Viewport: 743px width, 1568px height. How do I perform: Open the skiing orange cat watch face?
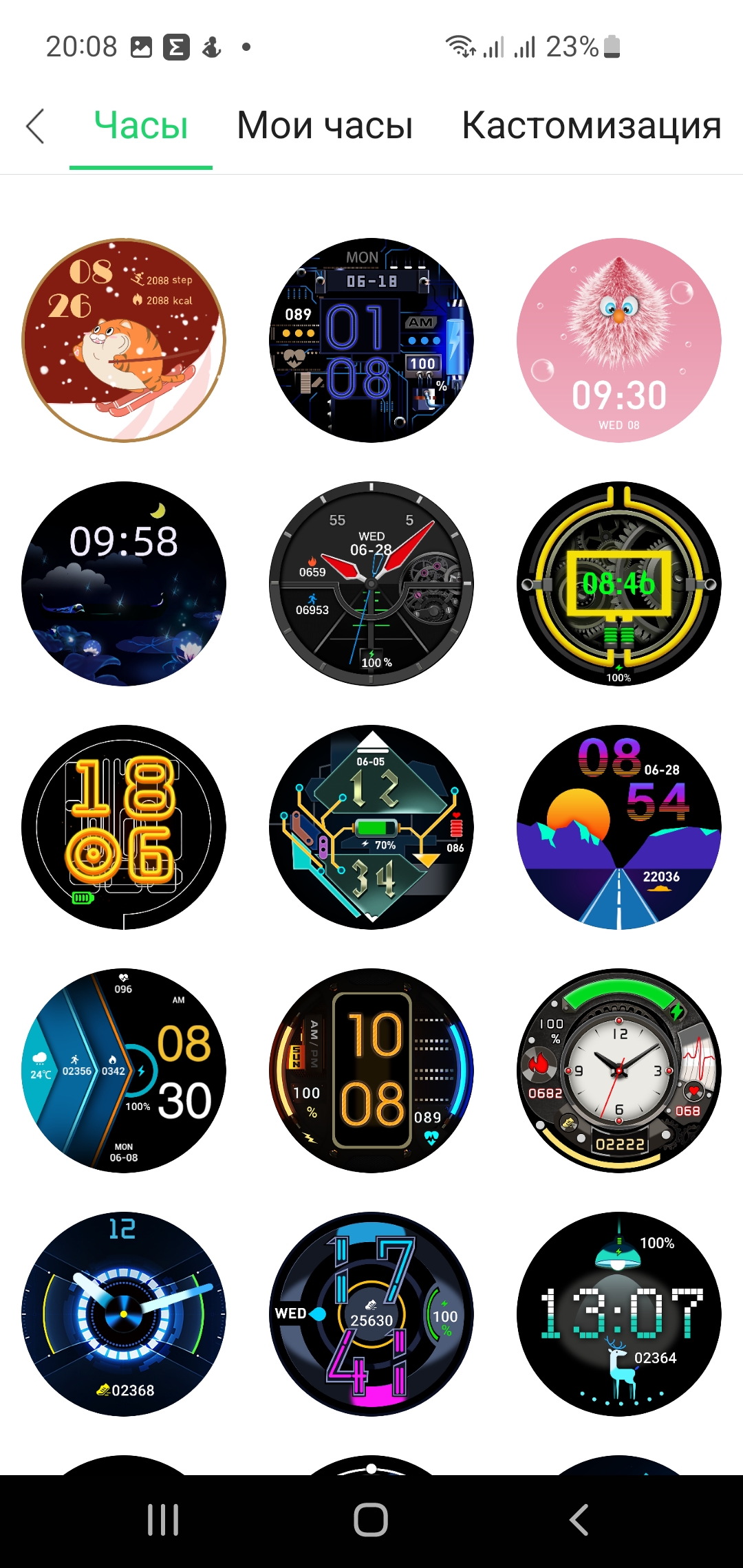(x=124, y=340)
